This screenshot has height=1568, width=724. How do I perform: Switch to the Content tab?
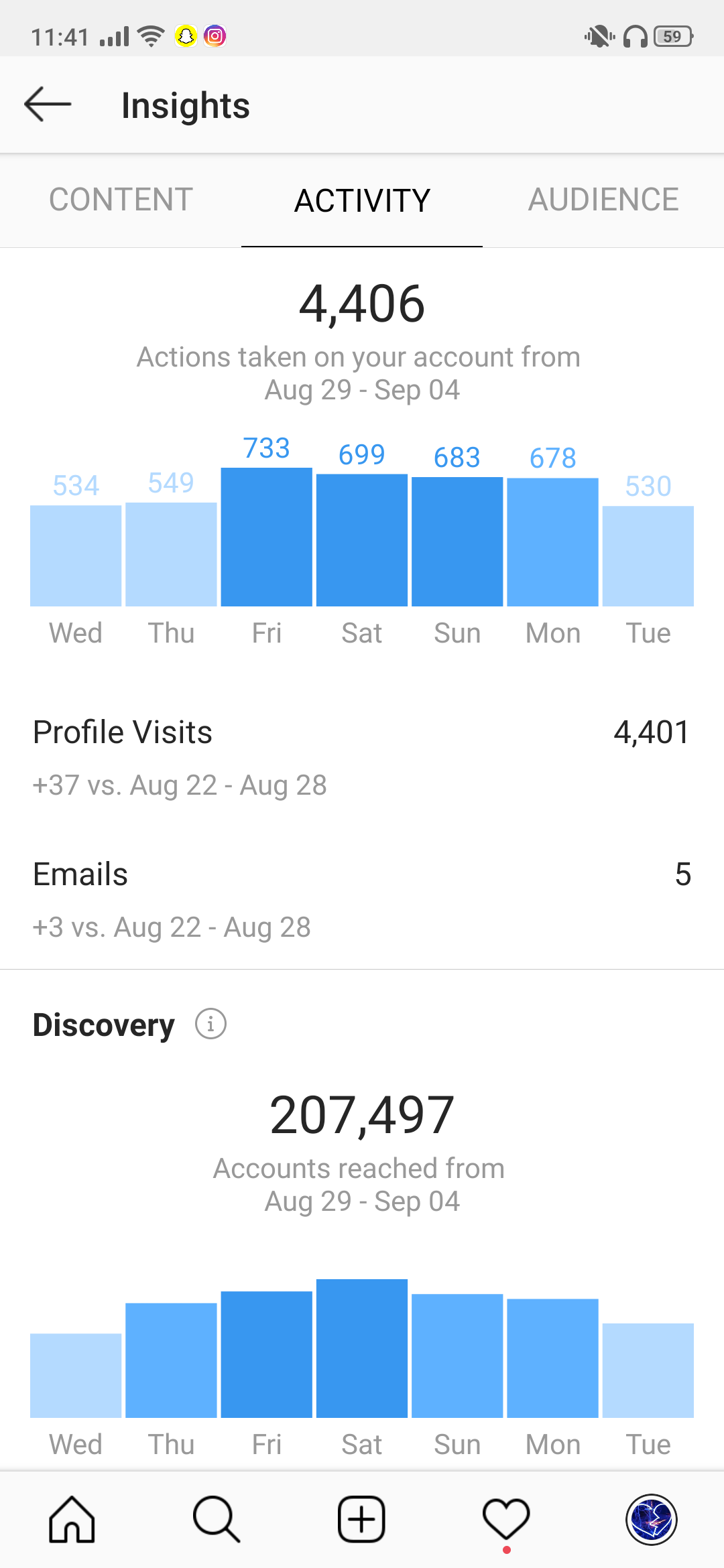coord(121,200)
